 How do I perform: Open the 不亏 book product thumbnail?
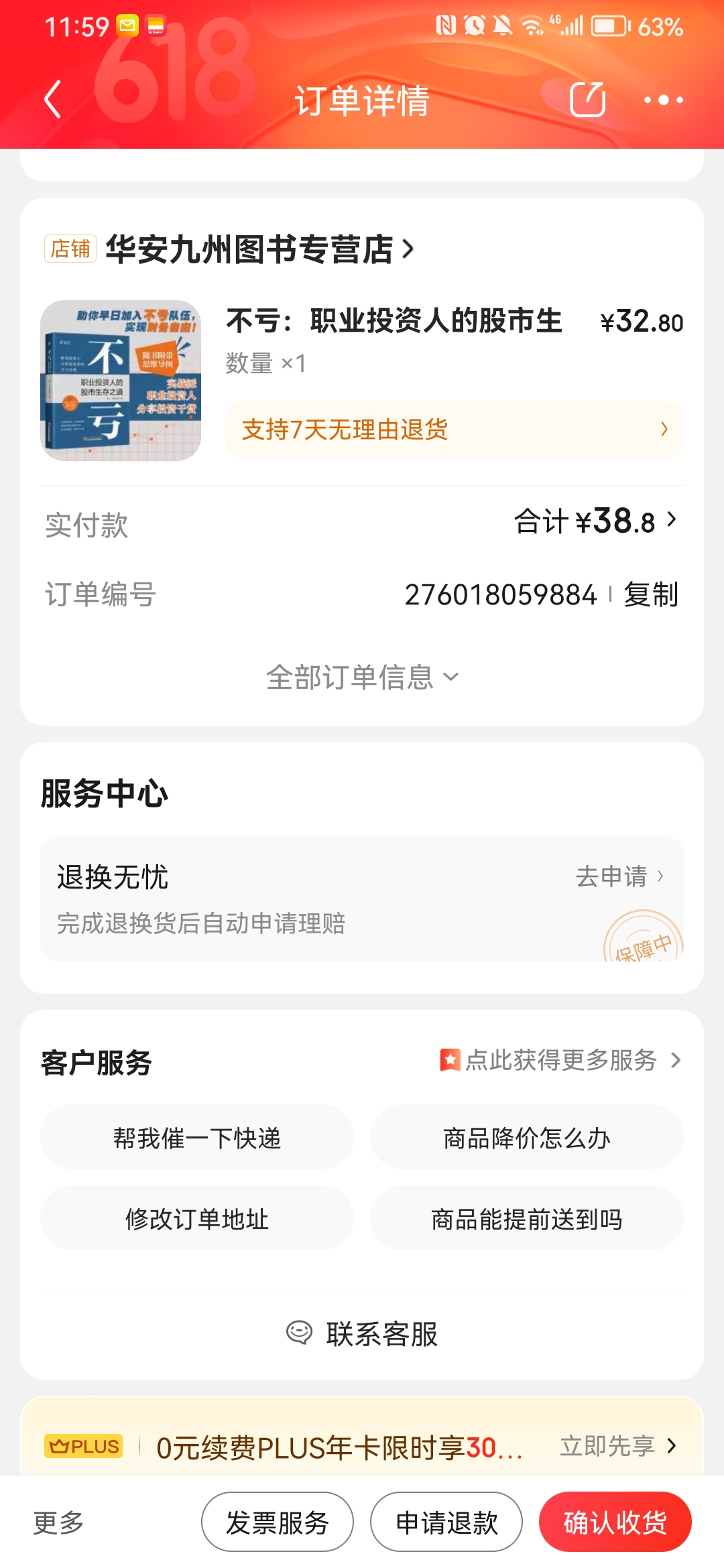click(121, 381)
